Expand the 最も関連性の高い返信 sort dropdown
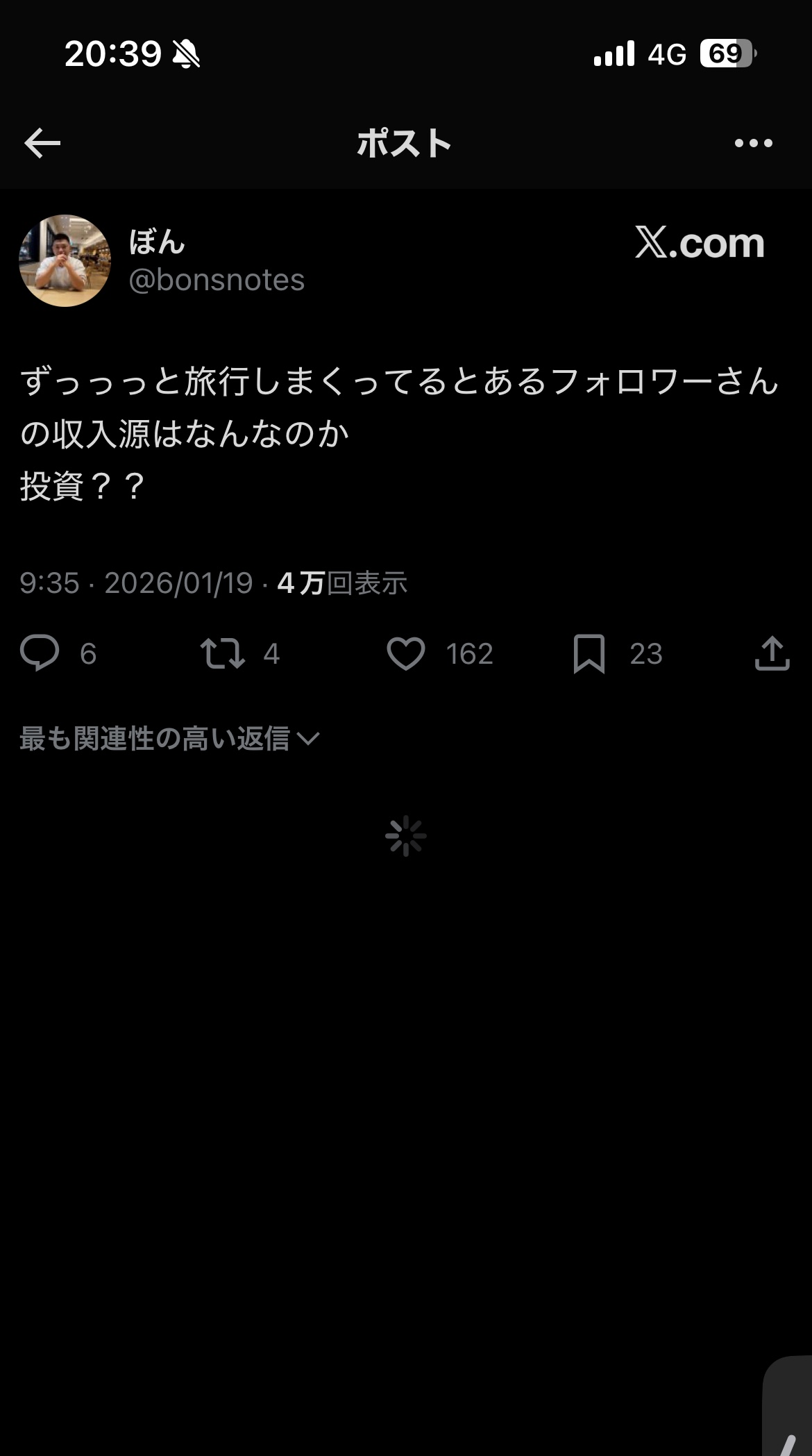Viewport: 812px width, 1456px height. point(169,739)
